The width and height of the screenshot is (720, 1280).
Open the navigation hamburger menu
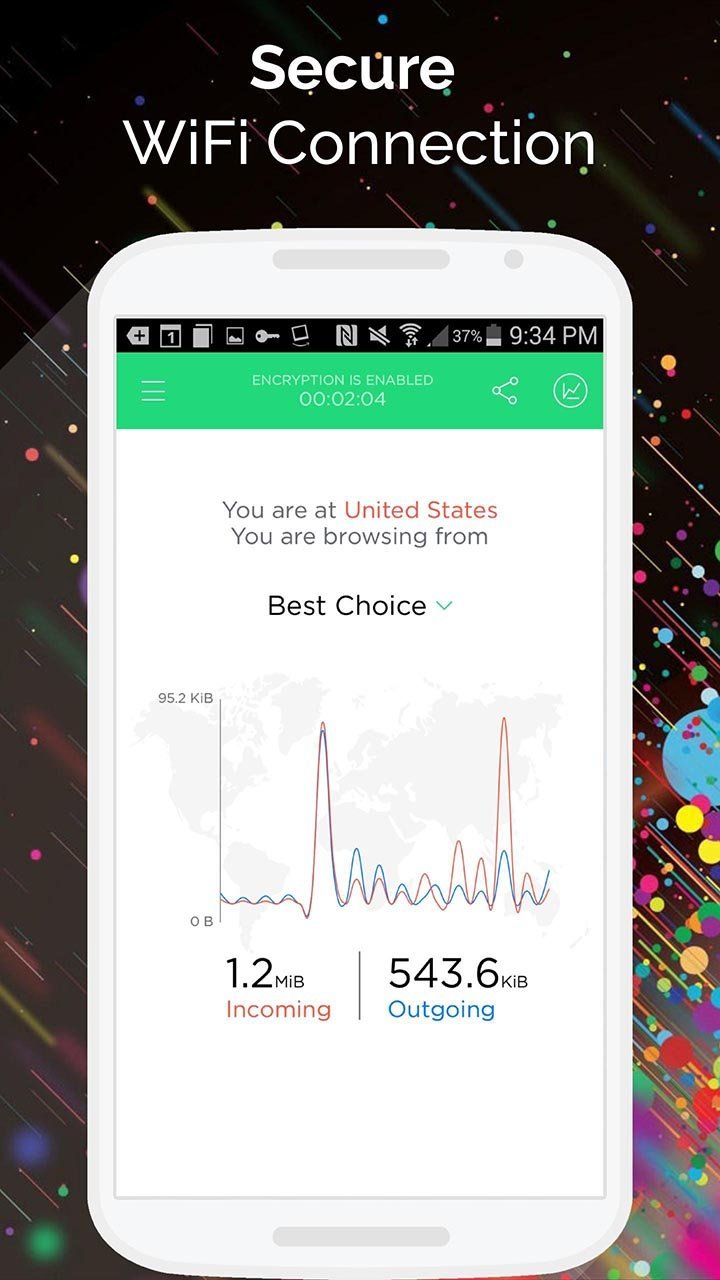click(153, 391)
